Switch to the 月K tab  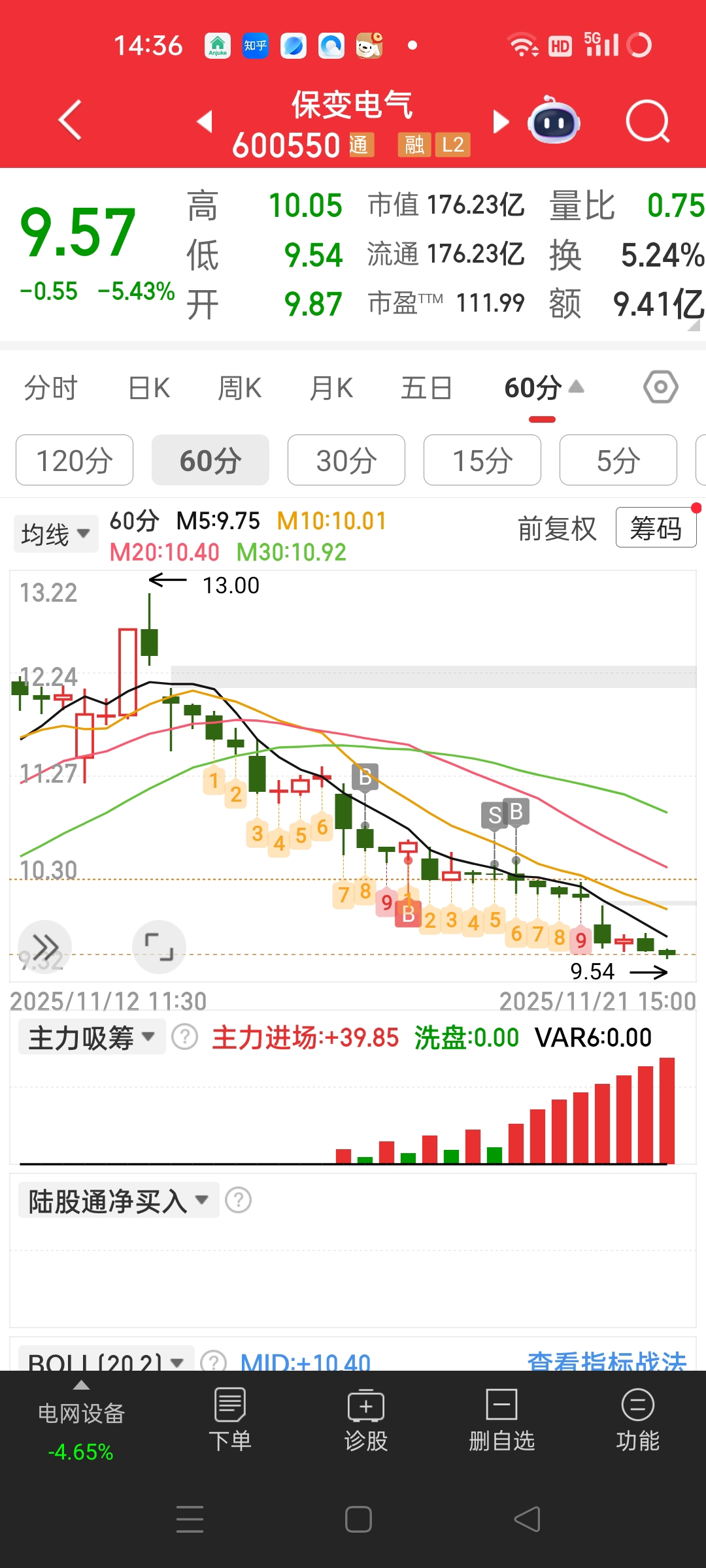click(x=331, y=388)
